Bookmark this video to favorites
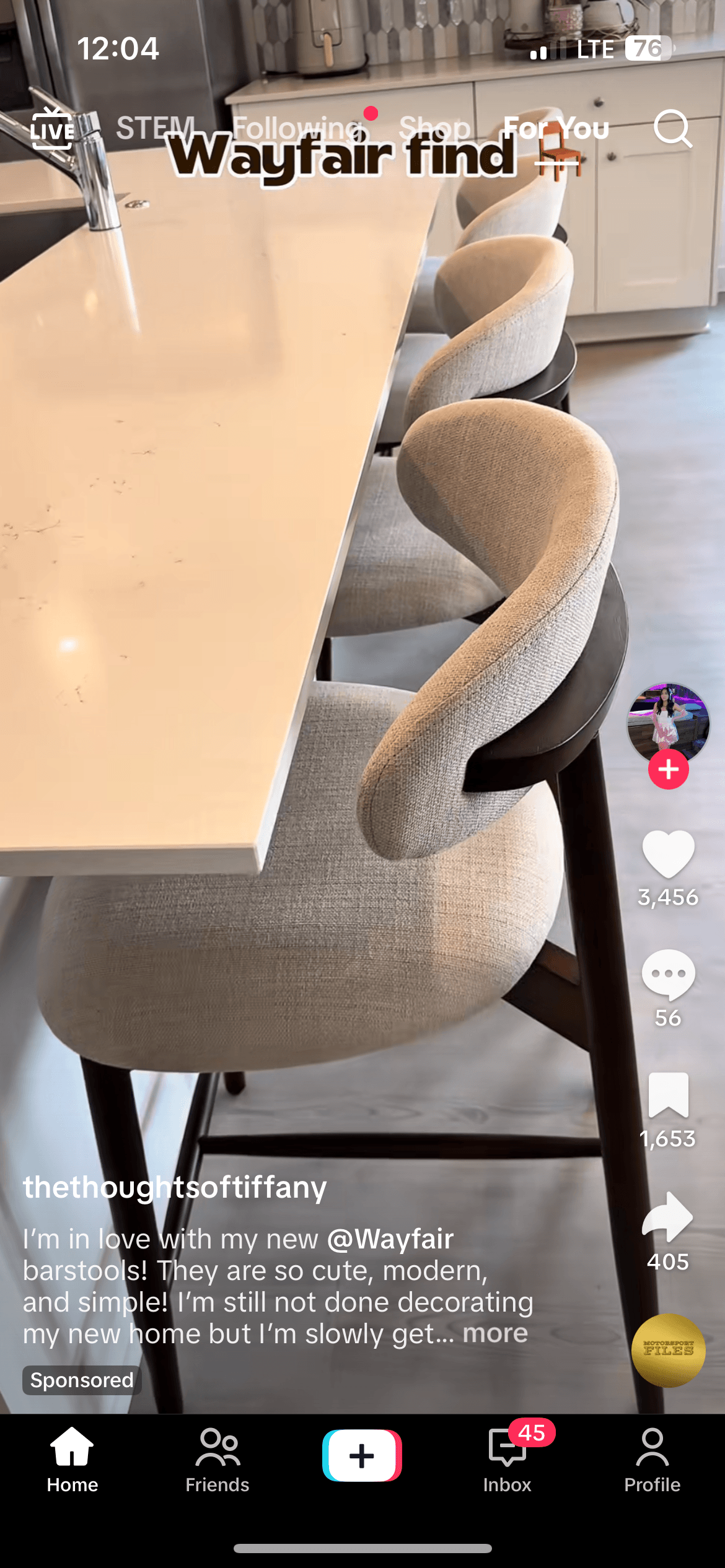This screenshot has height=1568, width=725. 668,1095
